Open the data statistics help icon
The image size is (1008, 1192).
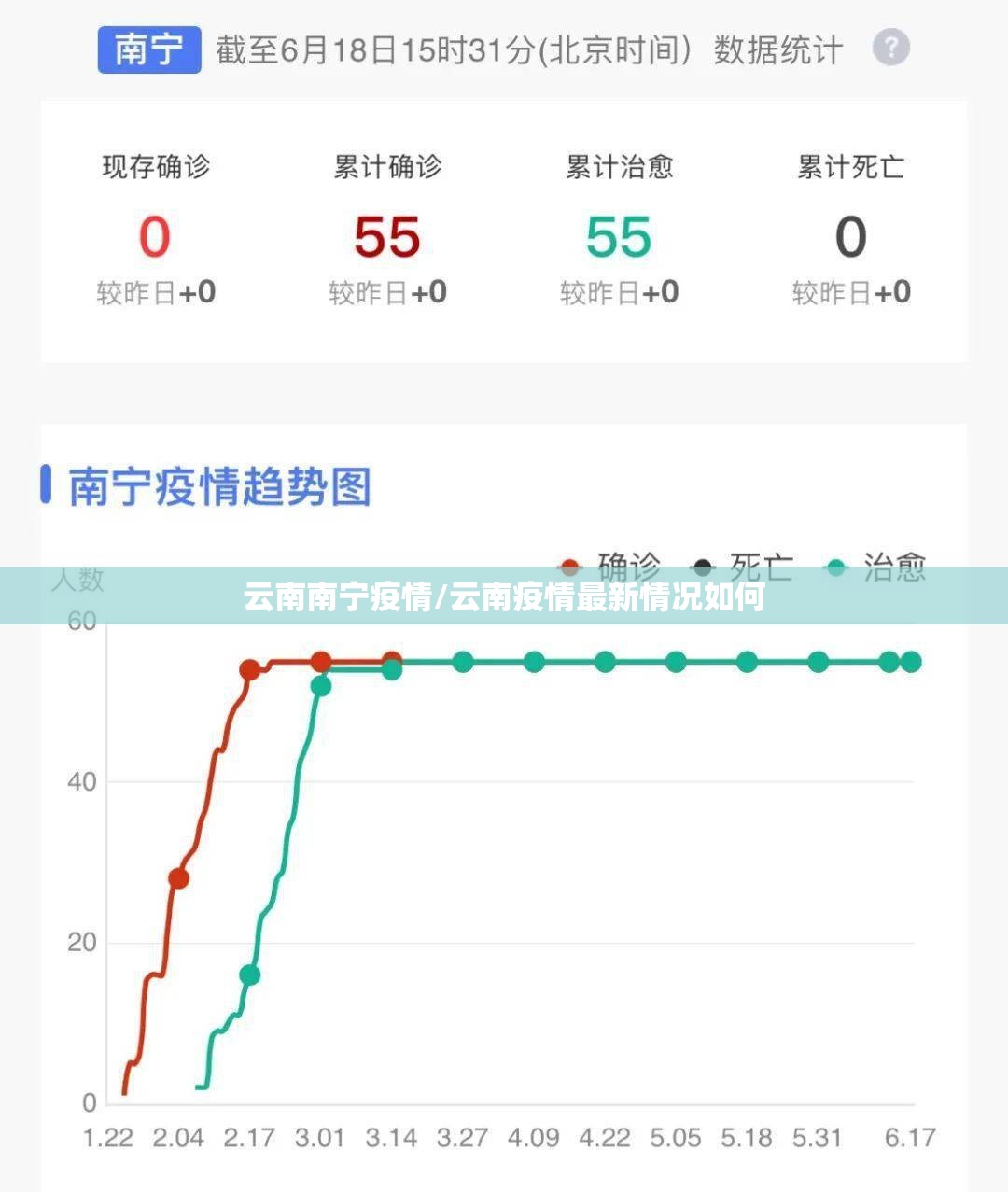tap(890, 48)
